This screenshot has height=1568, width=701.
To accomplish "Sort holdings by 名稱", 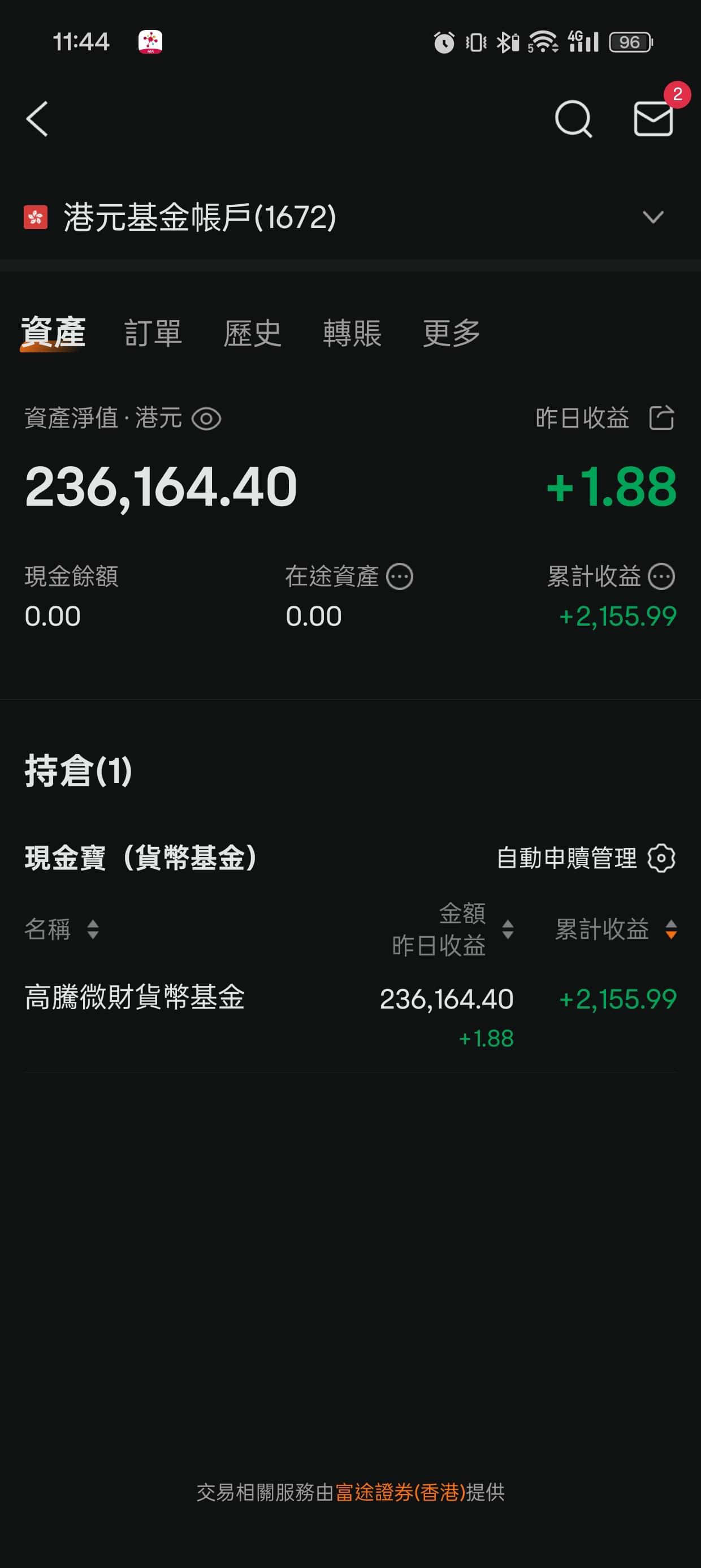I will point(62,929).
